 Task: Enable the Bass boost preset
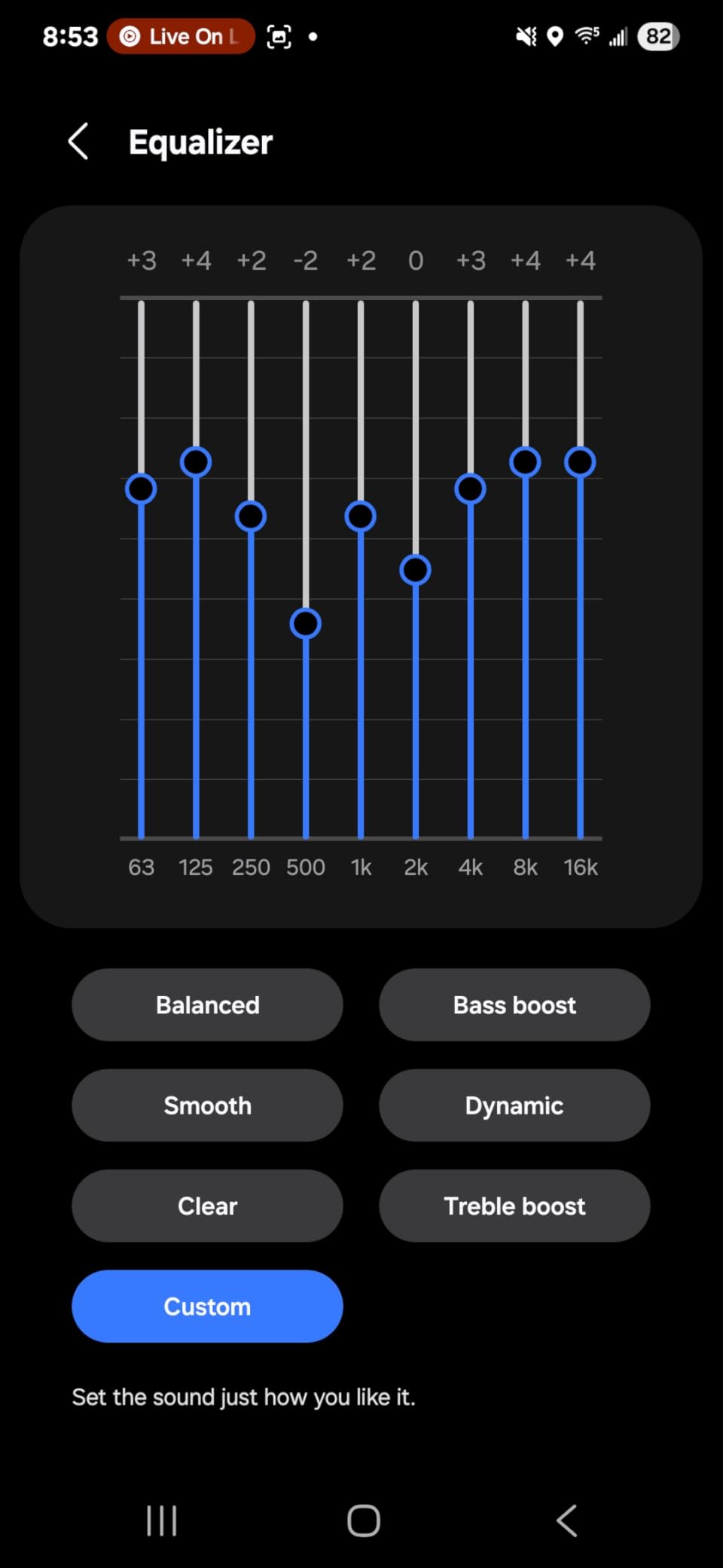[514, 1005]
